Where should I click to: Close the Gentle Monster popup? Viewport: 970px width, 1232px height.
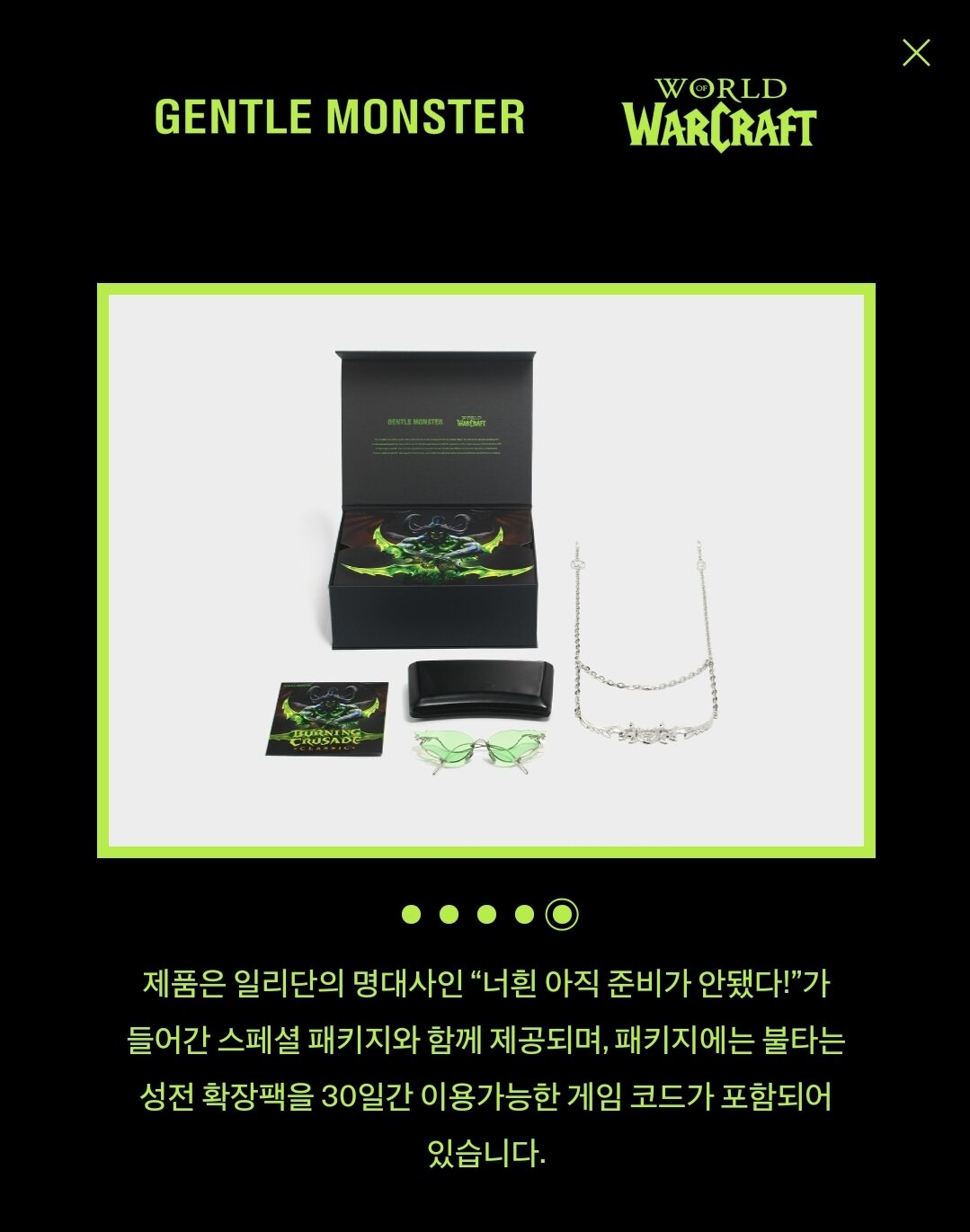[x=915, y=53]
